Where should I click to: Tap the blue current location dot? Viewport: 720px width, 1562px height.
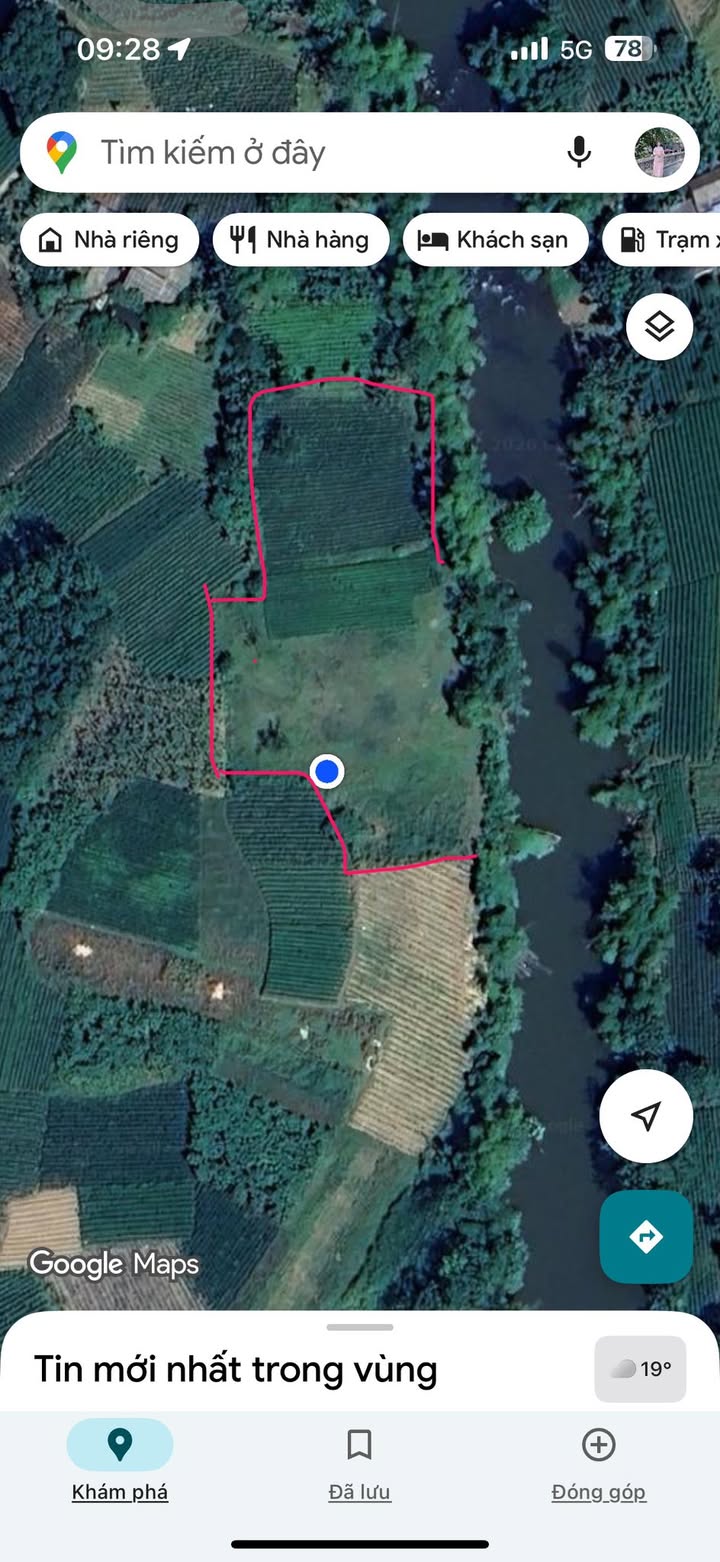point(327,772)
